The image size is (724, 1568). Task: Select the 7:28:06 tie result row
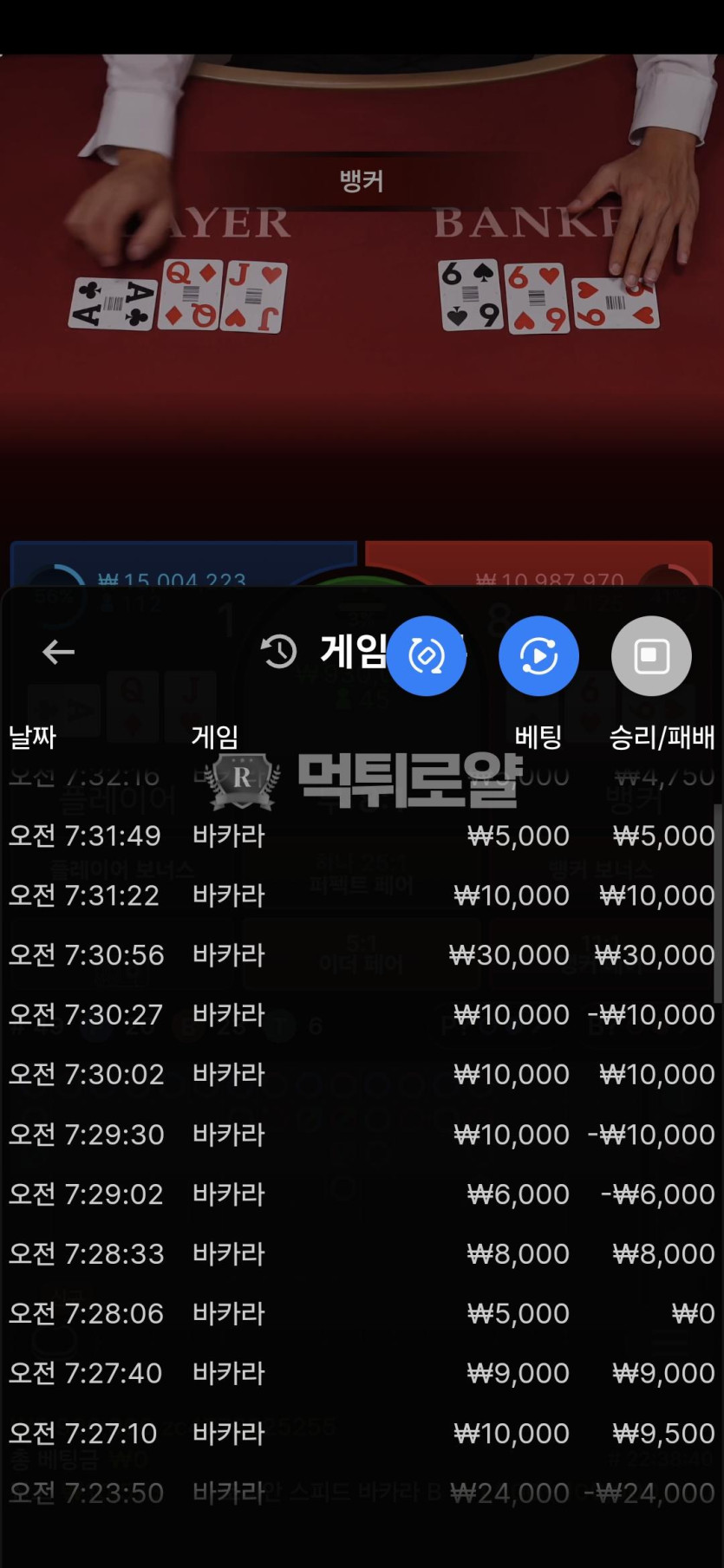click(x=362, y=1313)
